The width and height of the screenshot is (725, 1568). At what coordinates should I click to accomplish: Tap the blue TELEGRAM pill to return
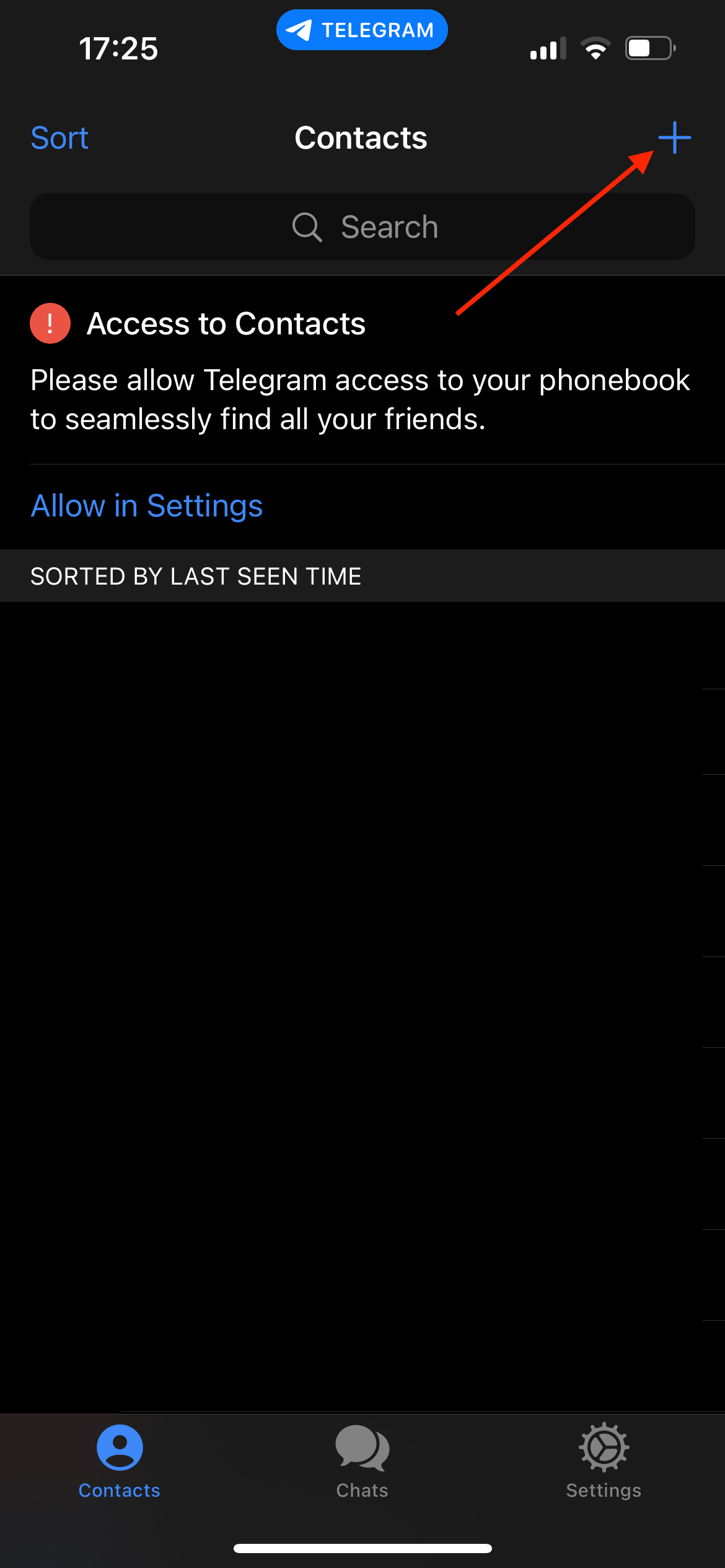point(362,29)
